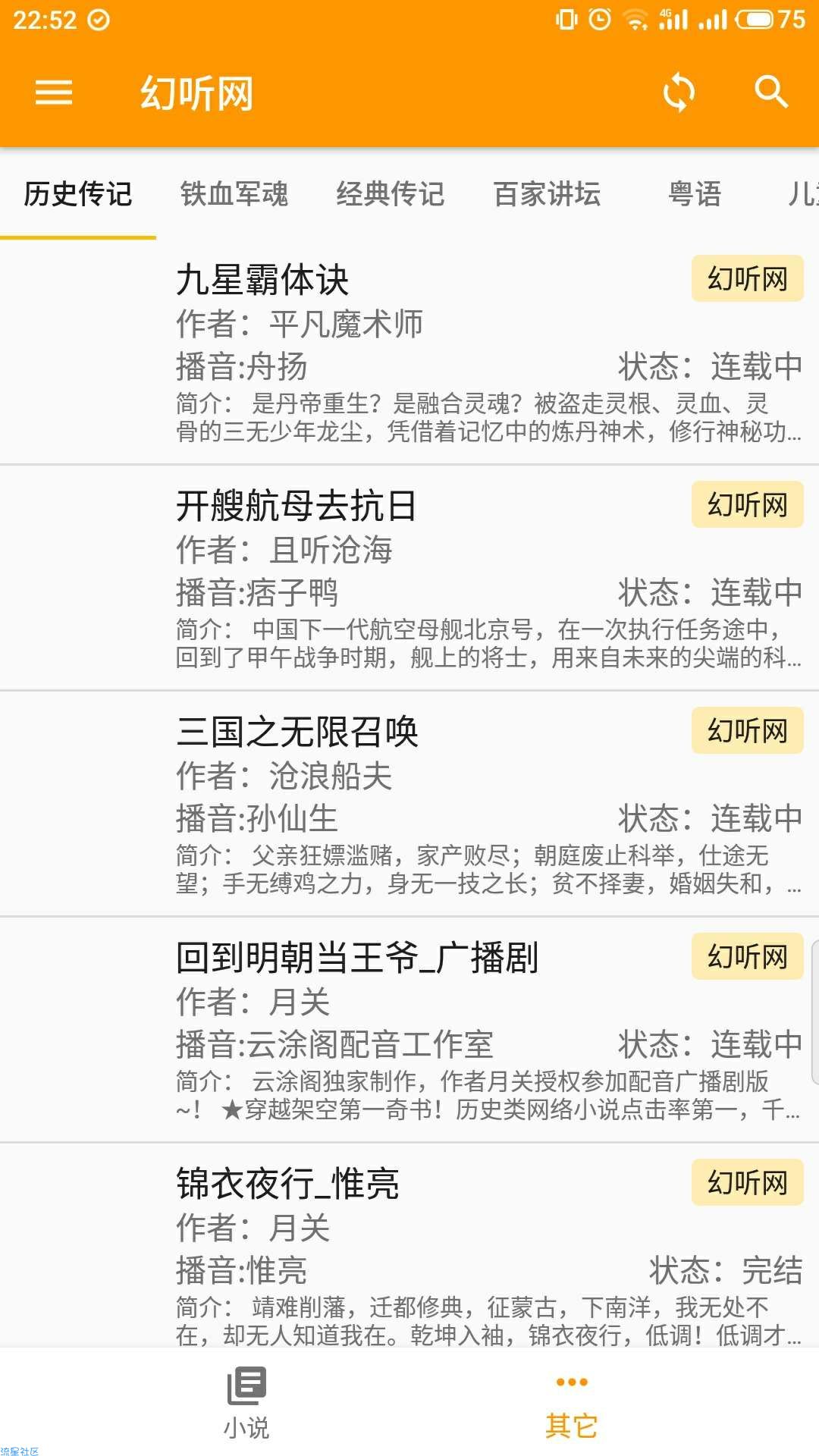Select the 历史传记 tab
Viewport: 819px width, 1456px height.
coord(78,194)
